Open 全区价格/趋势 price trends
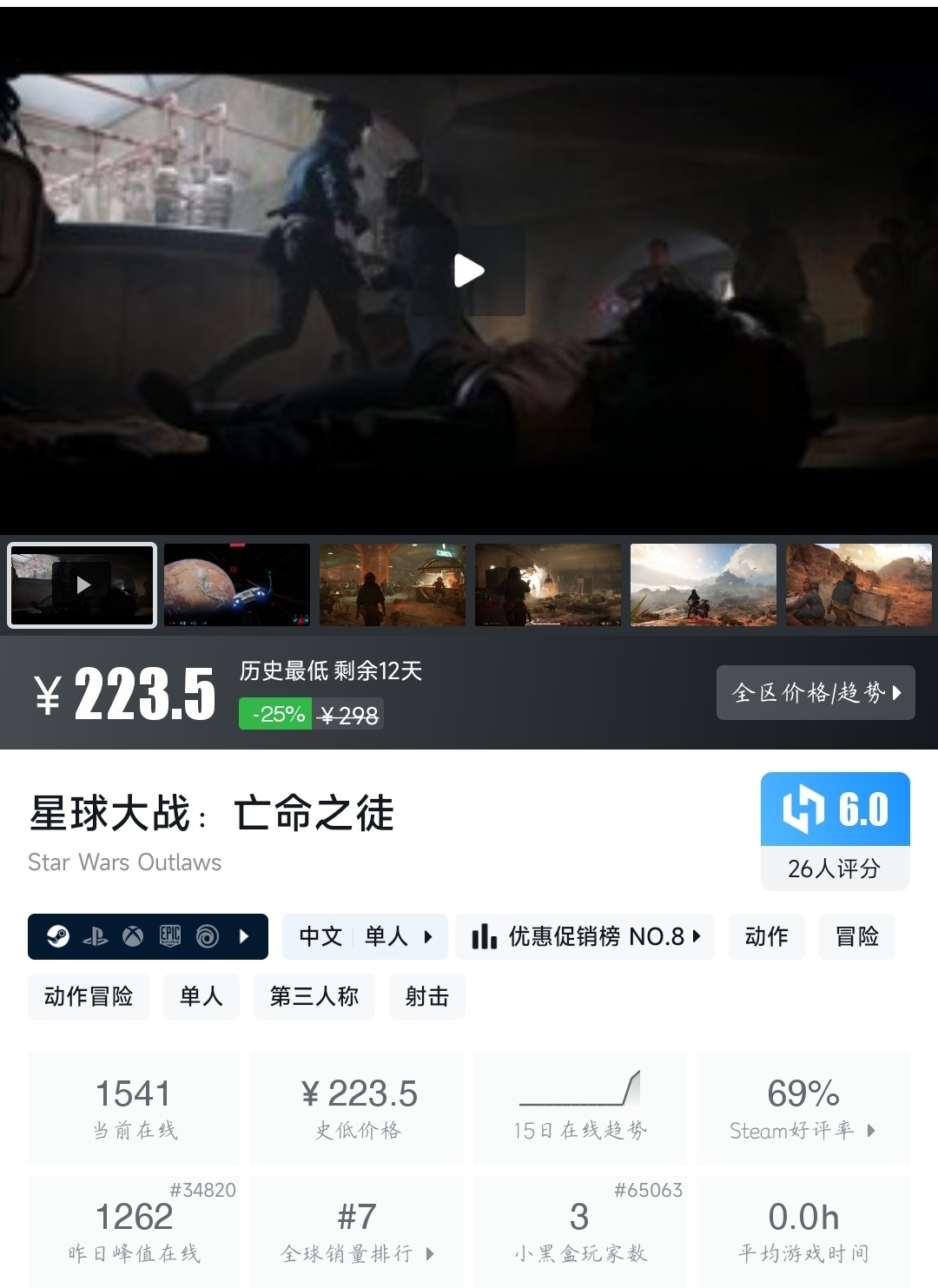The height and width of the screenshot is (1288, 938). pos(816,692)
